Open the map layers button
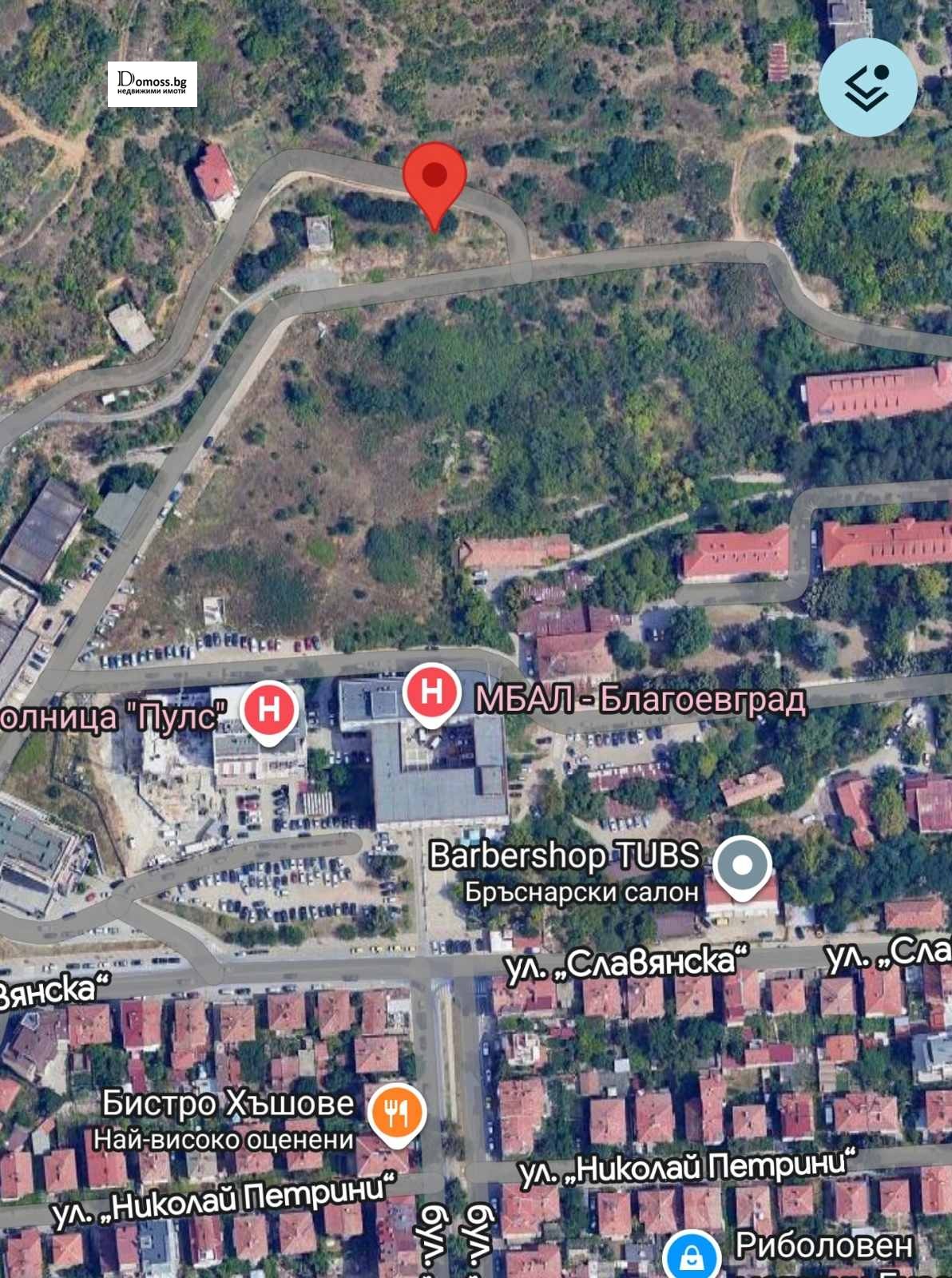This screenshot has width=952, height=1278. pos(867,87)
